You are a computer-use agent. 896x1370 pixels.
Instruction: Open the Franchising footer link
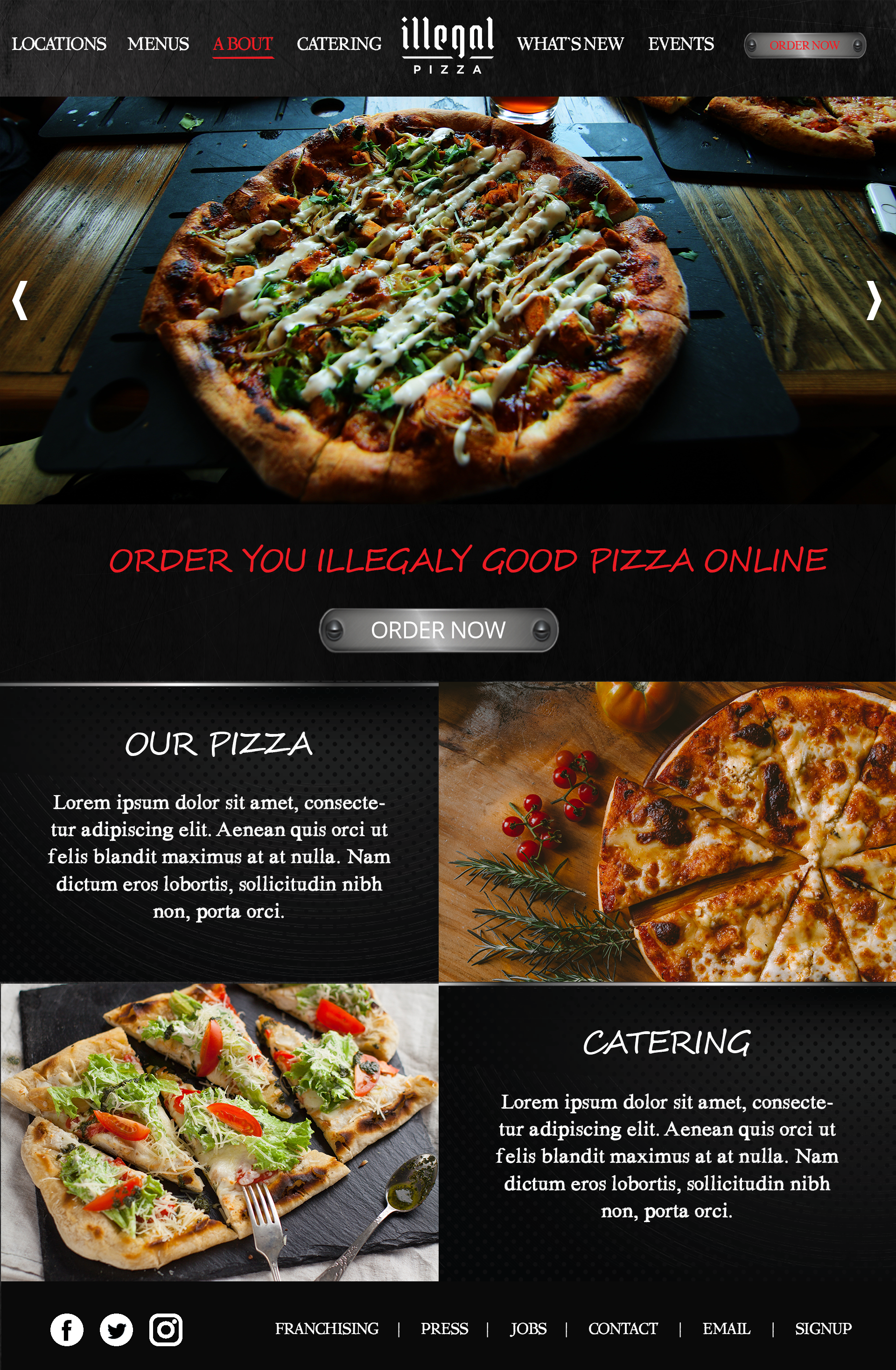pos(327,1328)
